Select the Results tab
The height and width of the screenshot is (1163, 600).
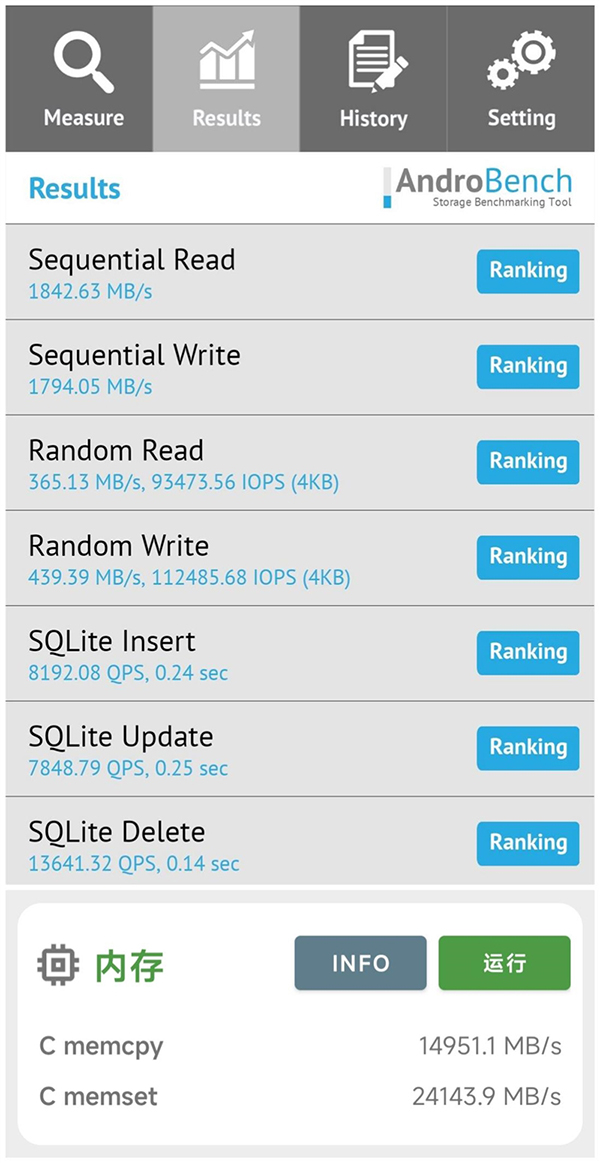tap(226, 80)
